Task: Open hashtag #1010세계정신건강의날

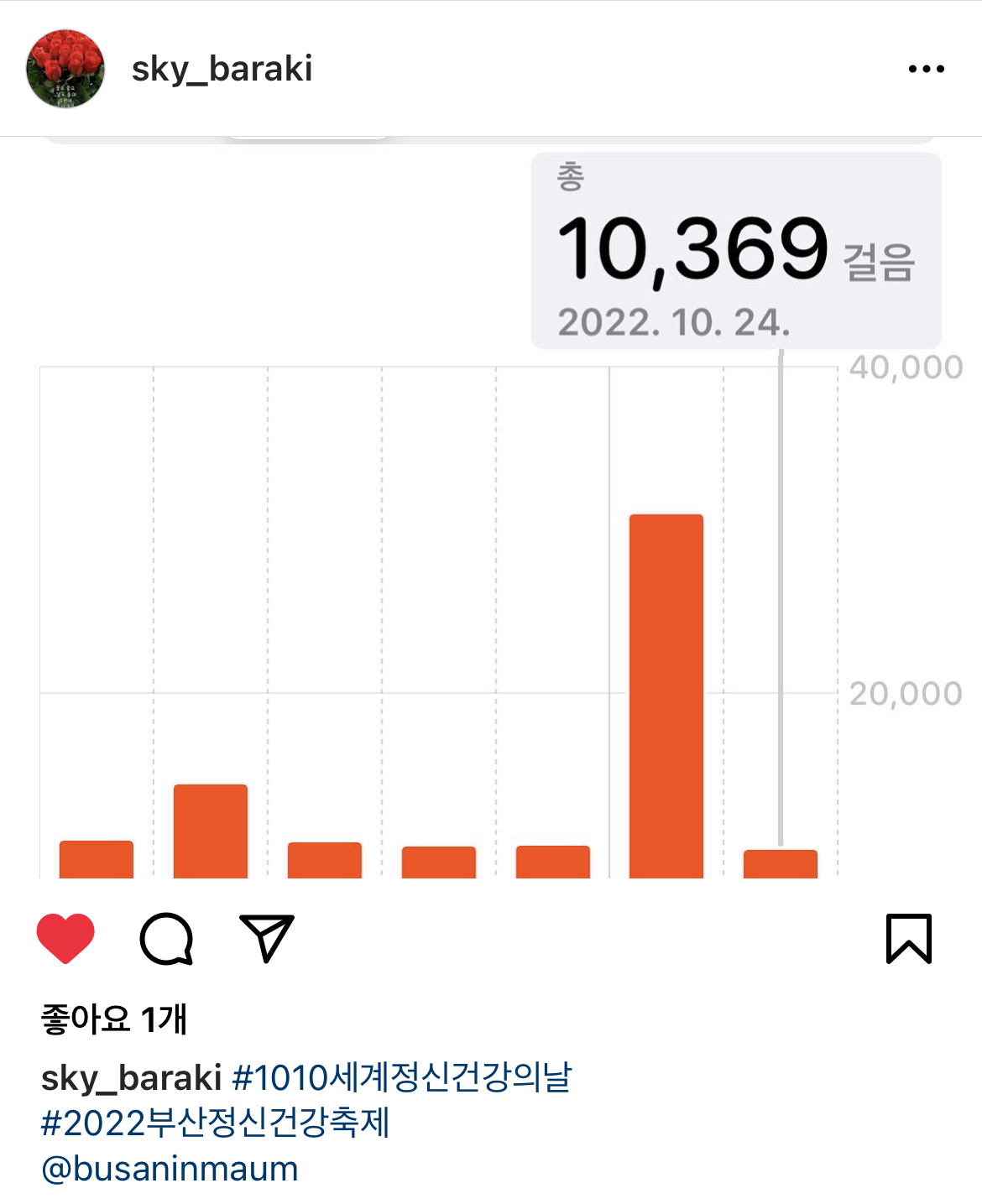Action: click(x=401, y=1077)
